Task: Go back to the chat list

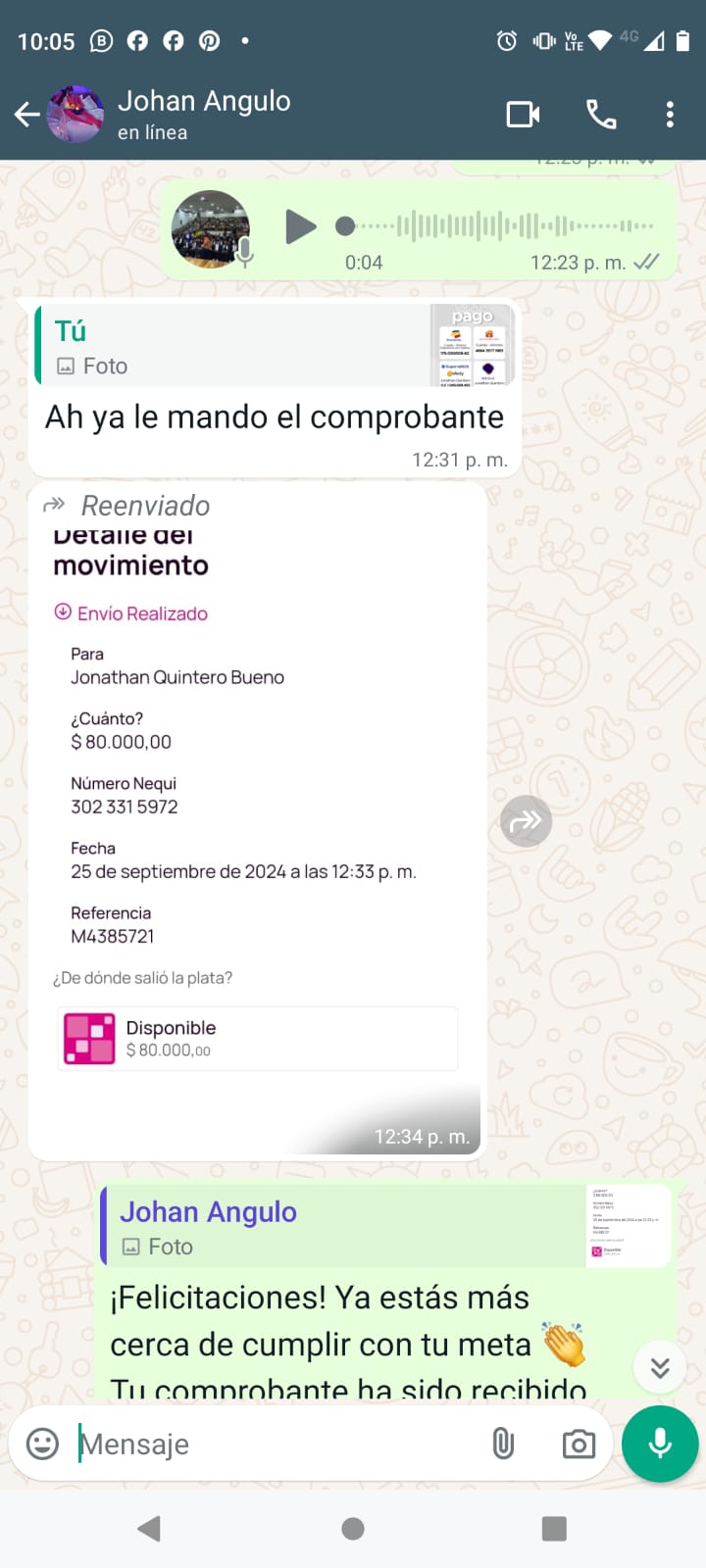Action: tap(27, 116)
